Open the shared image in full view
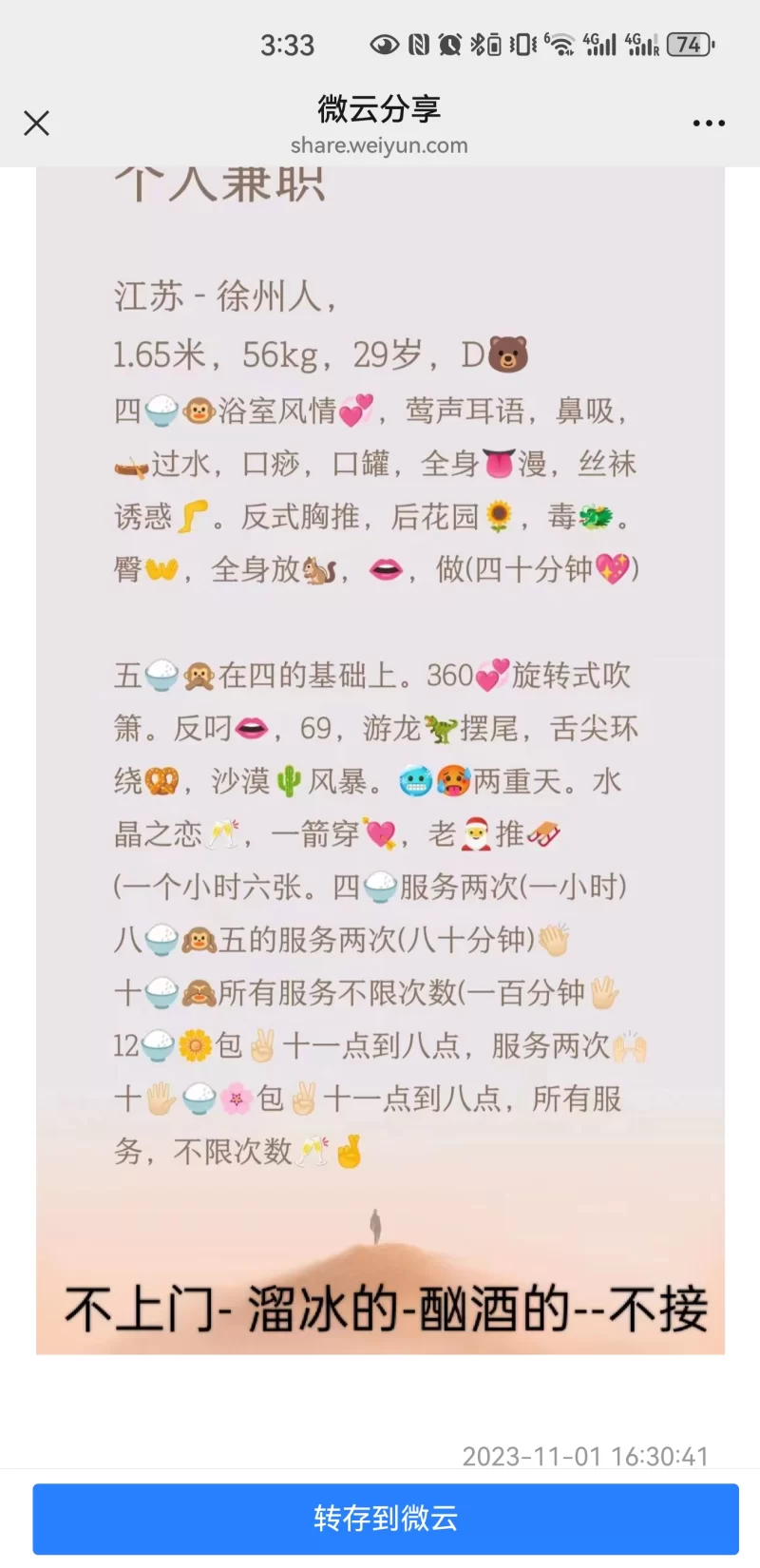760x1568 pixels. (x=380, y=760)
